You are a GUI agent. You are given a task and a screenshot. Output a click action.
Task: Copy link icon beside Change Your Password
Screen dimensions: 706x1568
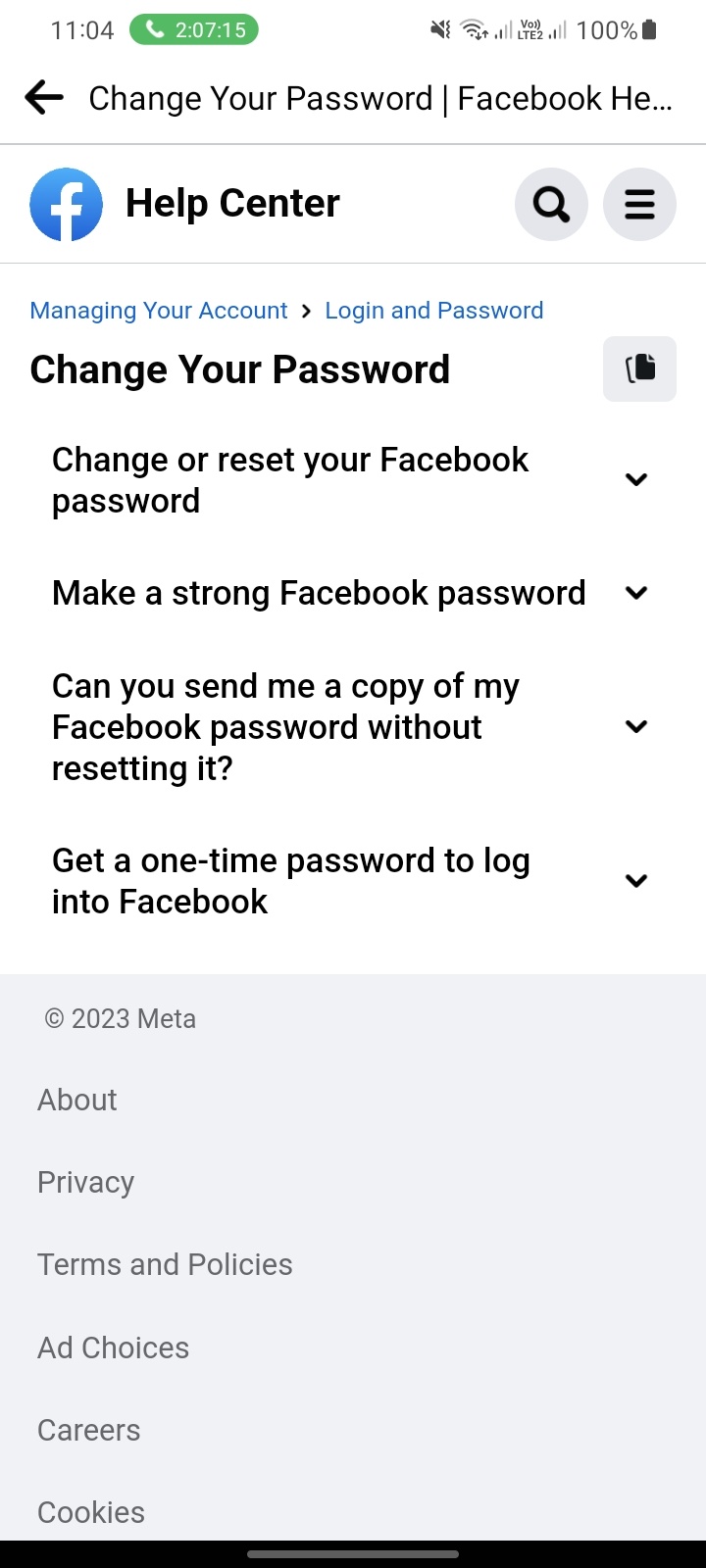[x=639, y=368]
